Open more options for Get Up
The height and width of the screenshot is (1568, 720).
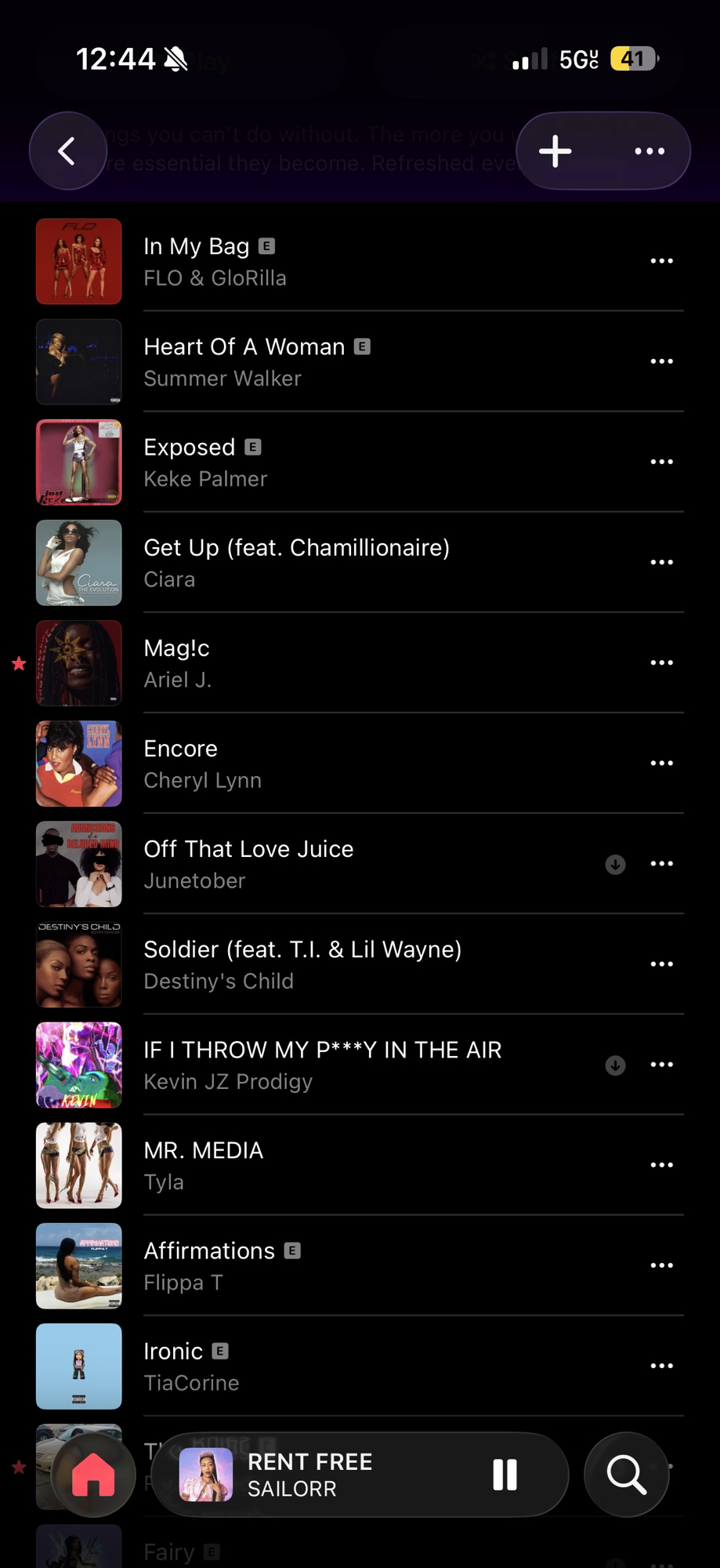click(x=661, y=562)
